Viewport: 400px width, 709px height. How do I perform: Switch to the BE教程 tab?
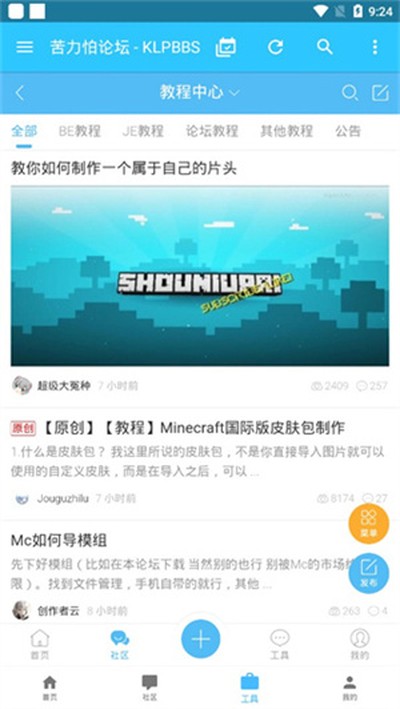(80, 131)
